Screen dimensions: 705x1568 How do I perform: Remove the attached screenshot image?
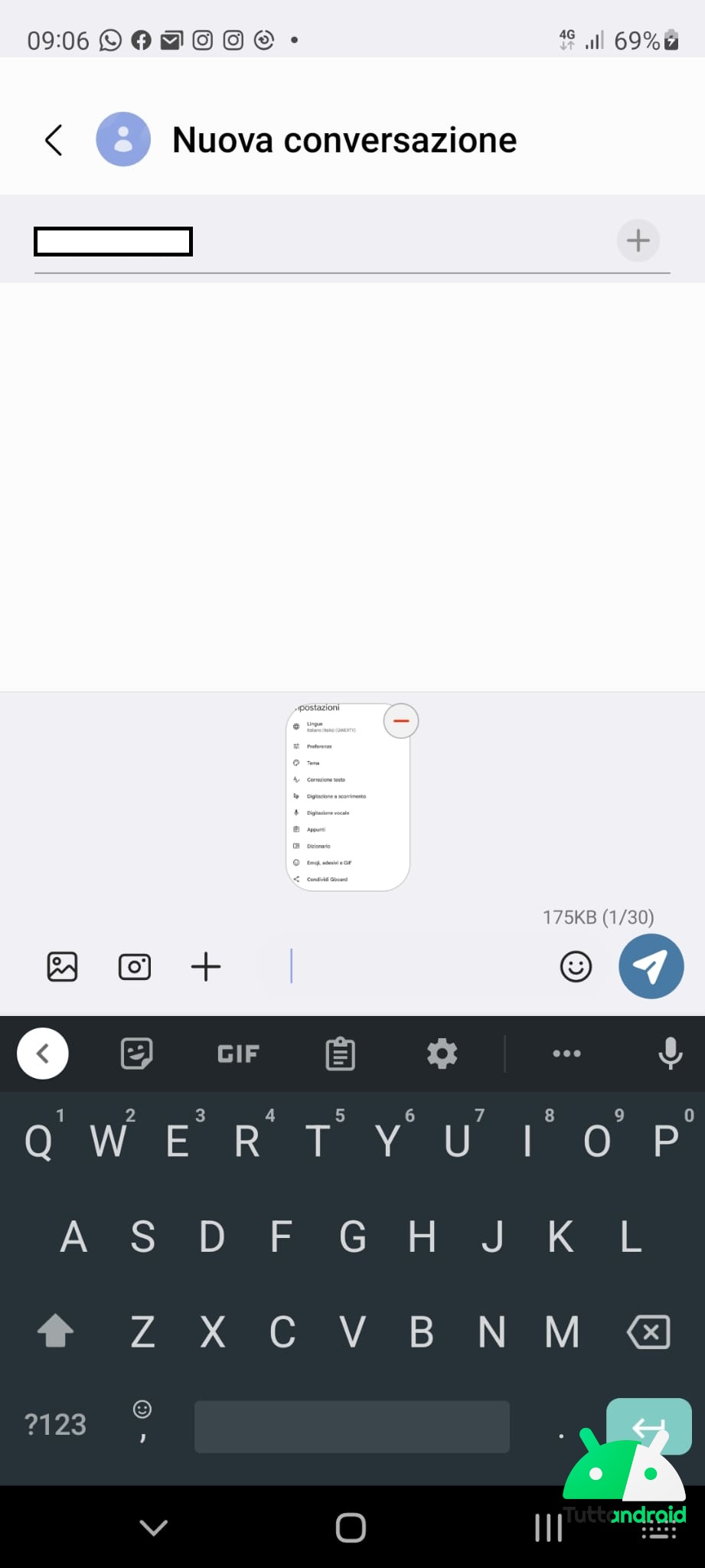coord(400,720)
